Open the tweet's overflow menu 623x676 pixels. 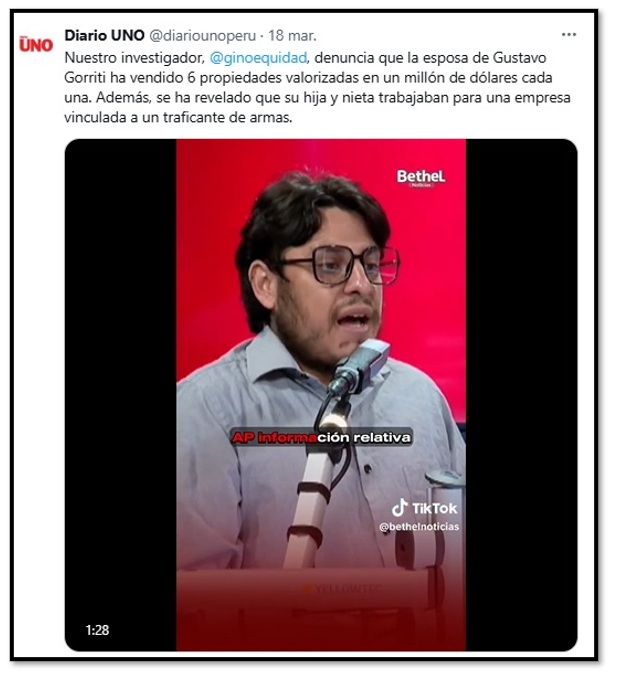(568, 34)
